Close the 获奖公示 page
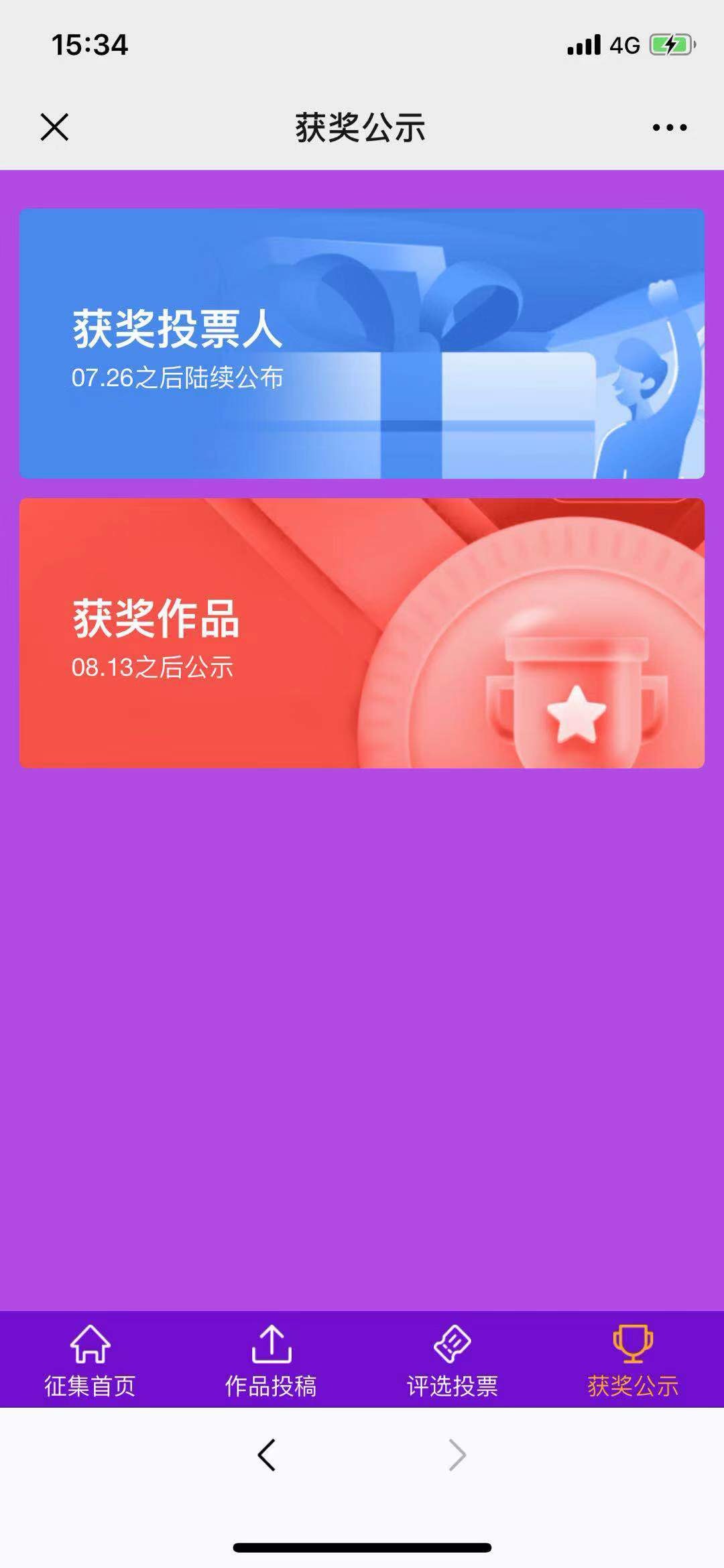The image size is (724, 1568). click(x=54, y=127)
